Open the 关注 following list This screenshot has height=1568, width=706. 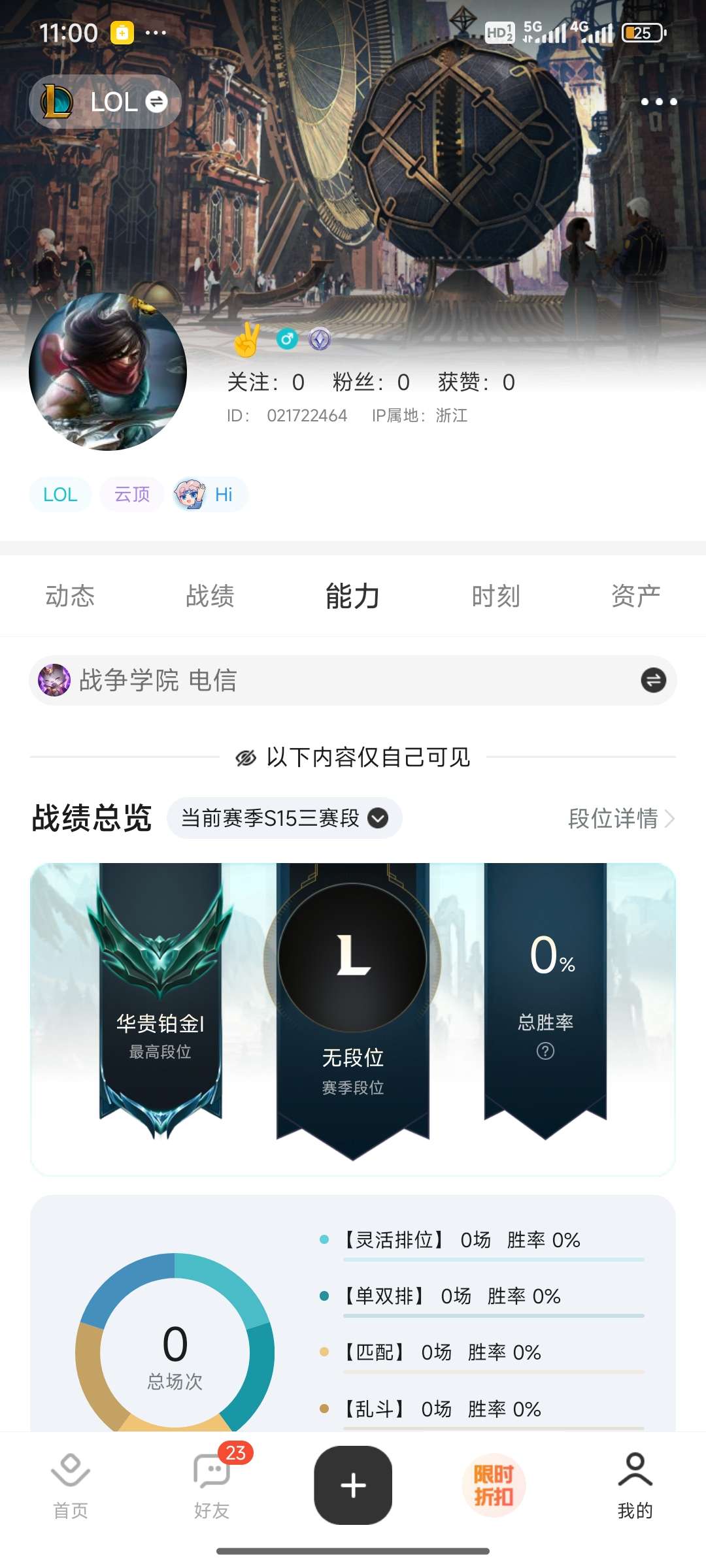(x=265, y=382)
